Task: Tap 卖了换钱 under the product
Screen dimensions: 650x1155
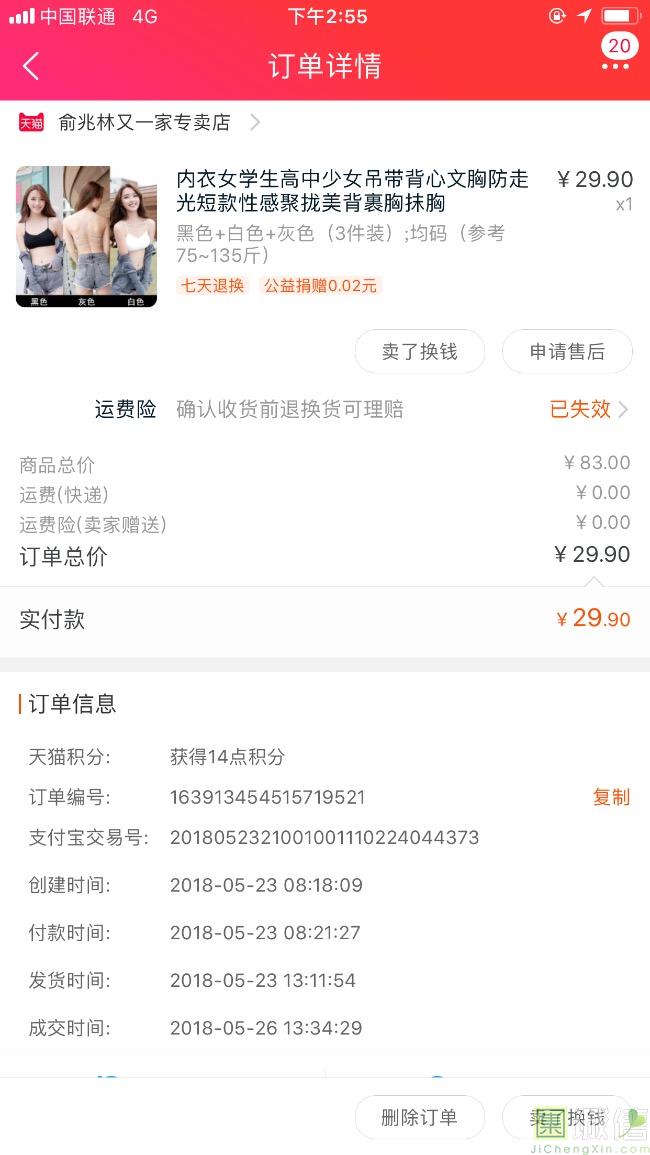Action: point(419,351)
